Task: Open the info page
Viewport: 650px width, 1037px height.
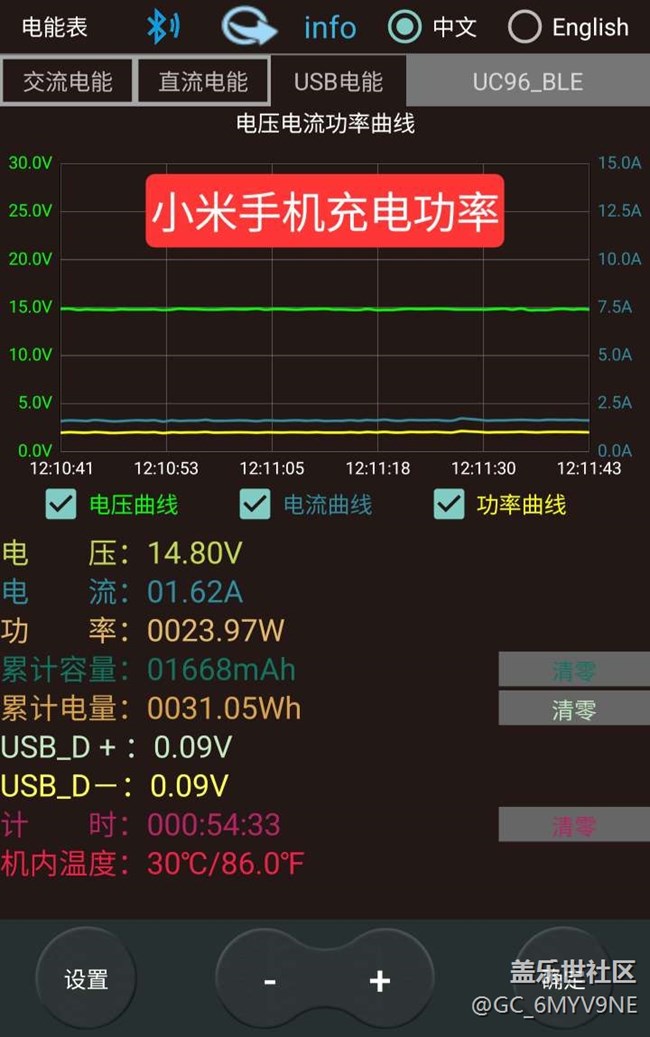Action: 329,27
